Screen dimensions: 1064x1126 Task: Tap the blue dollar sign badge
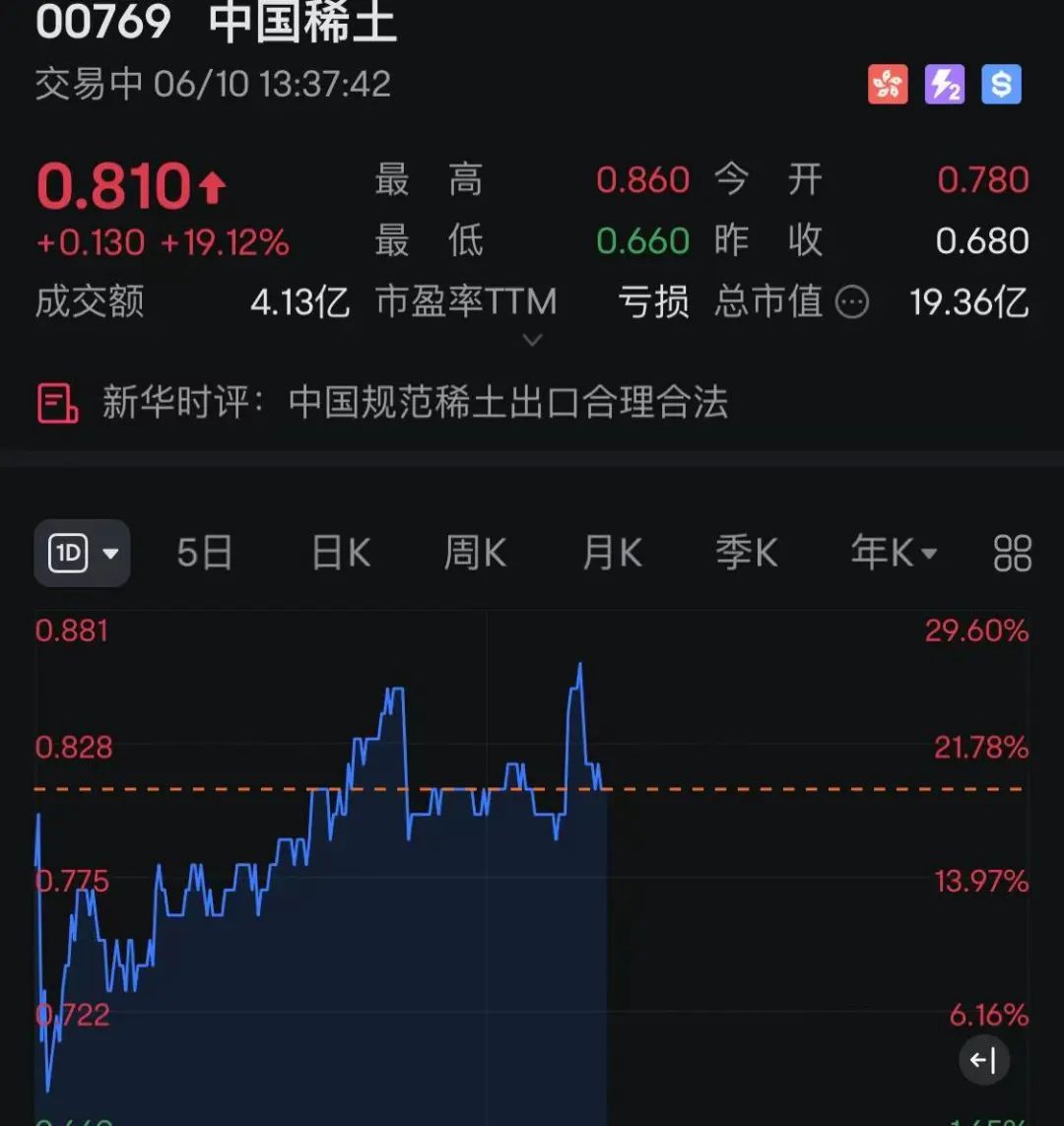click(x=1001, y=85)
